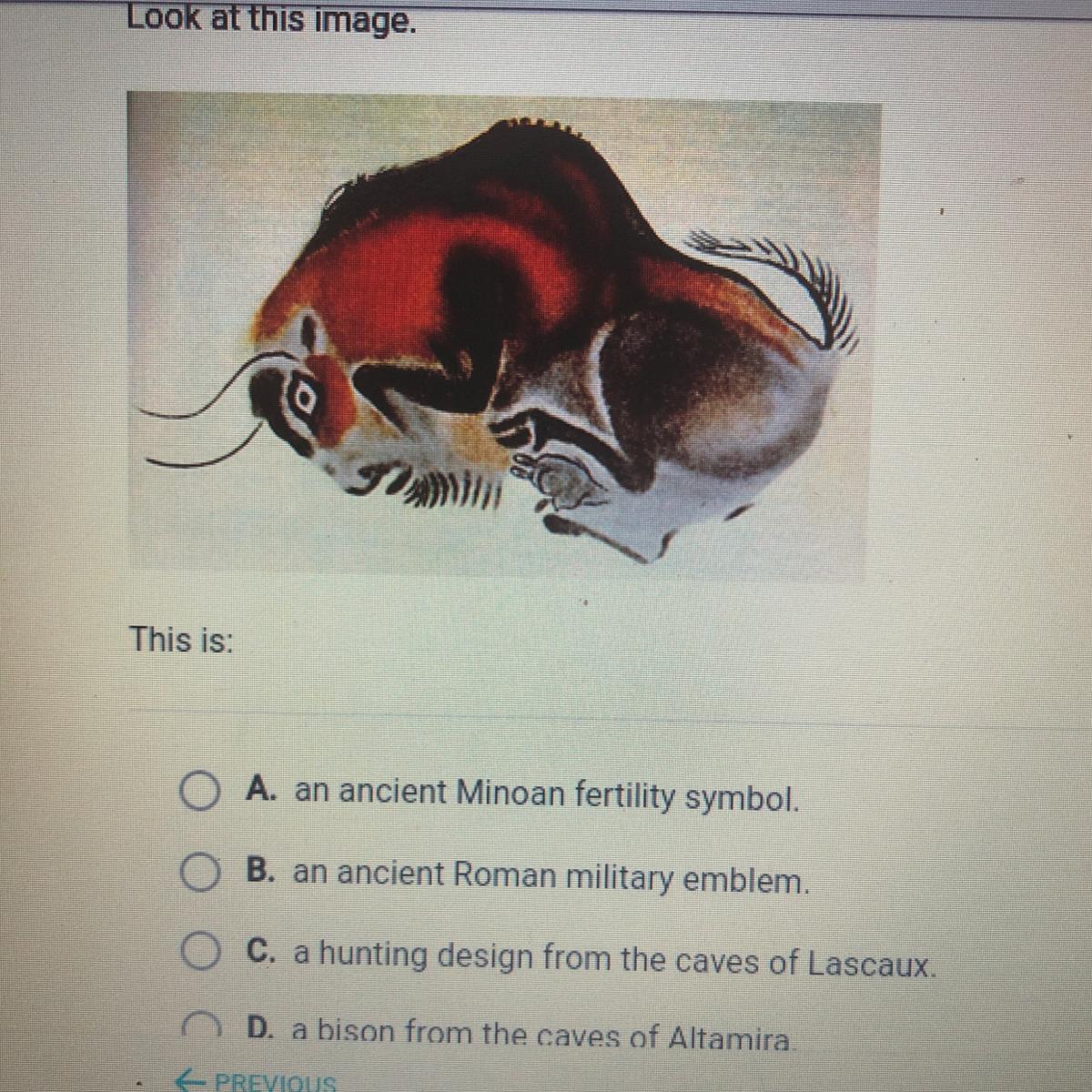
Task: Pick answer C, caves of Lascaux
Action: pos(197,954)
